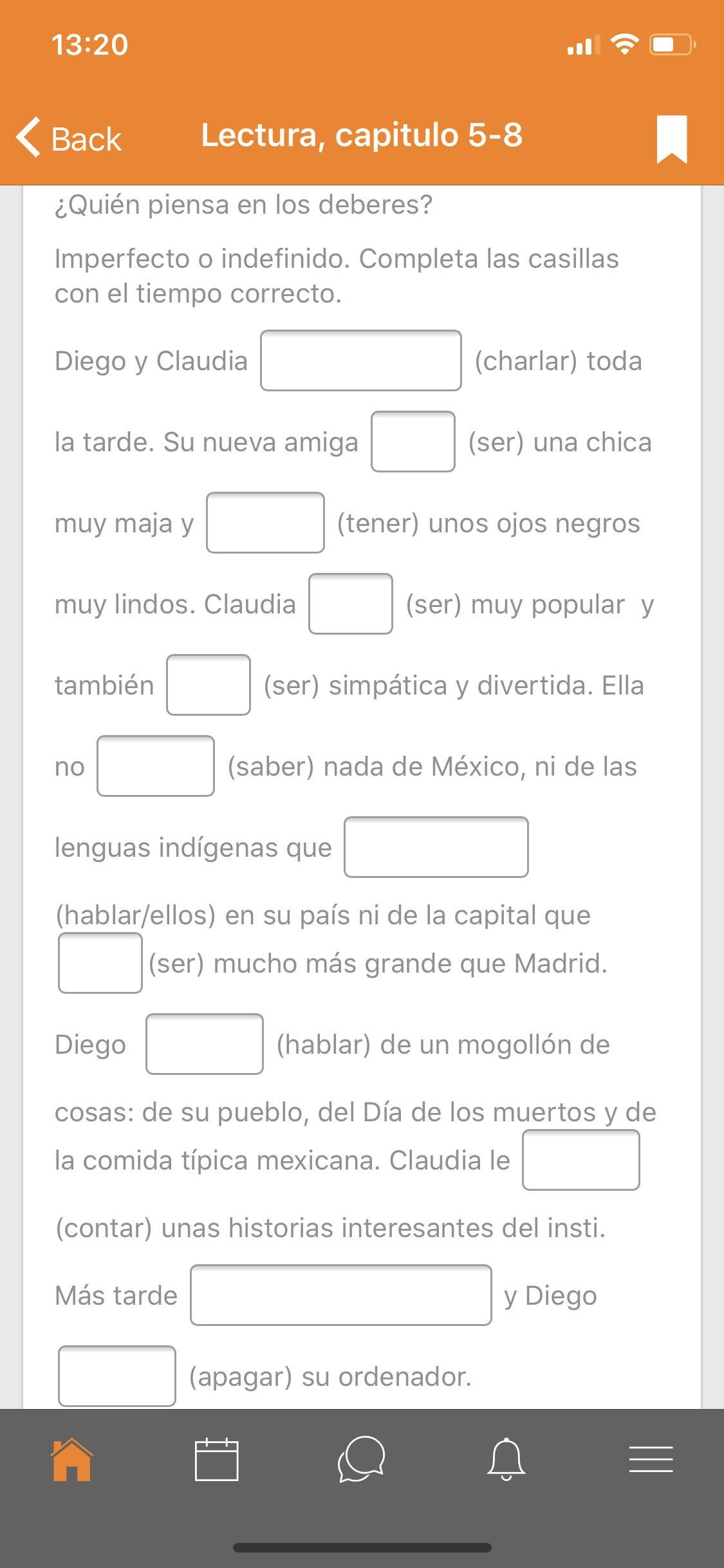Tap the field after Claudia le
724x1568 pixels.
point(580,1160)
